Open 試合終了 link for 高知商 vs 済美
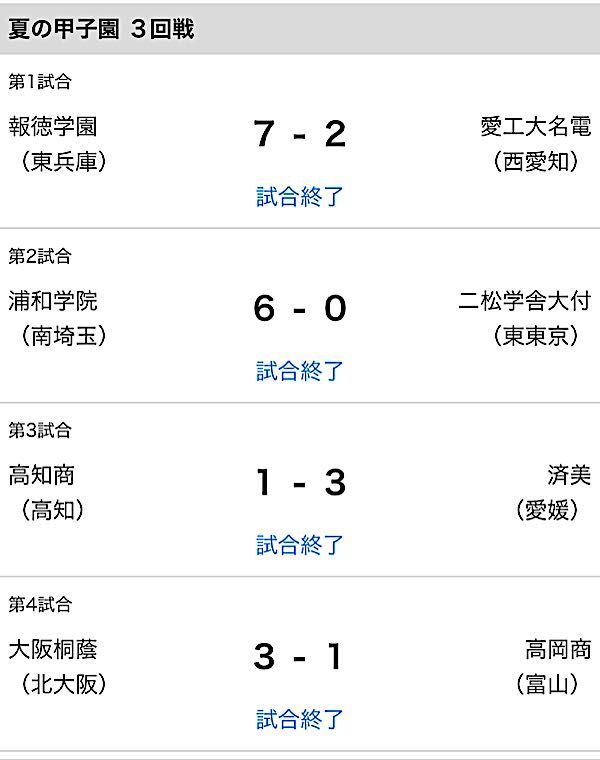Screen dimensions: 600x760 click(x=300, y=545)
